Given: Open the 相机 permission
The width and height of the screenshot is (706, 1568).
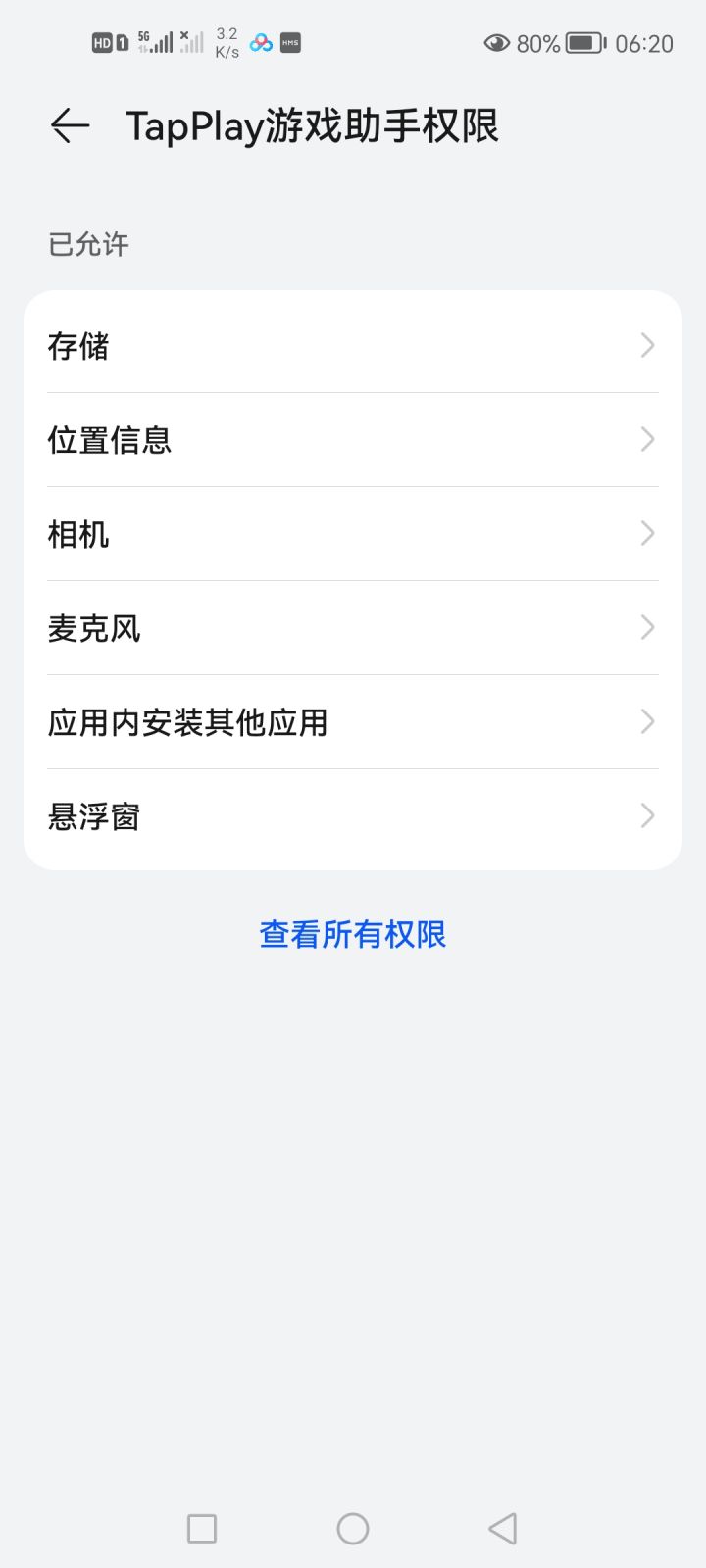Looking at the screenshot, I should pos(353,534).
